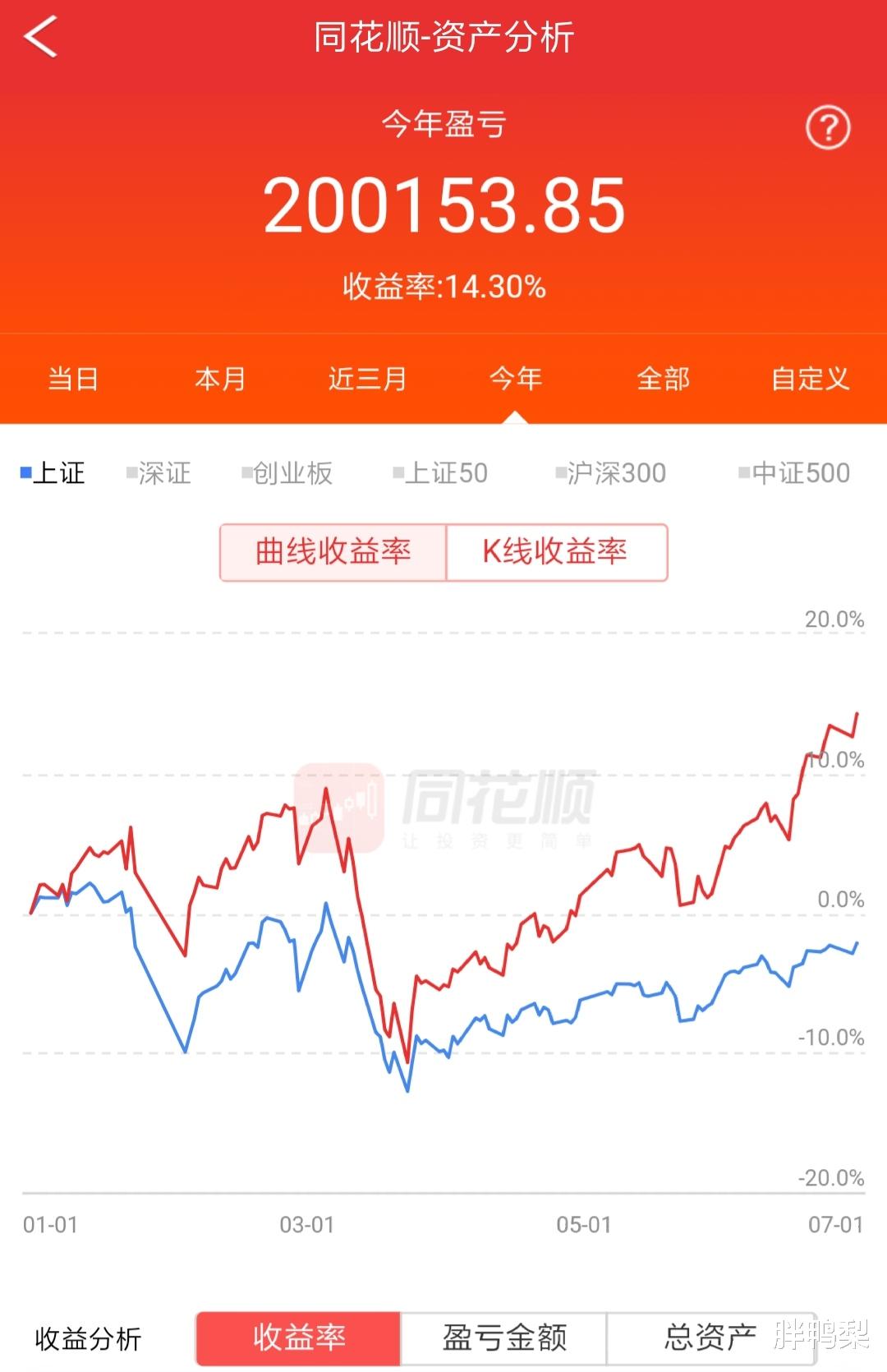Viewport: 887px width, 1372px height.
Task: Select the 本月 period tab
Action: click(220, 379)
